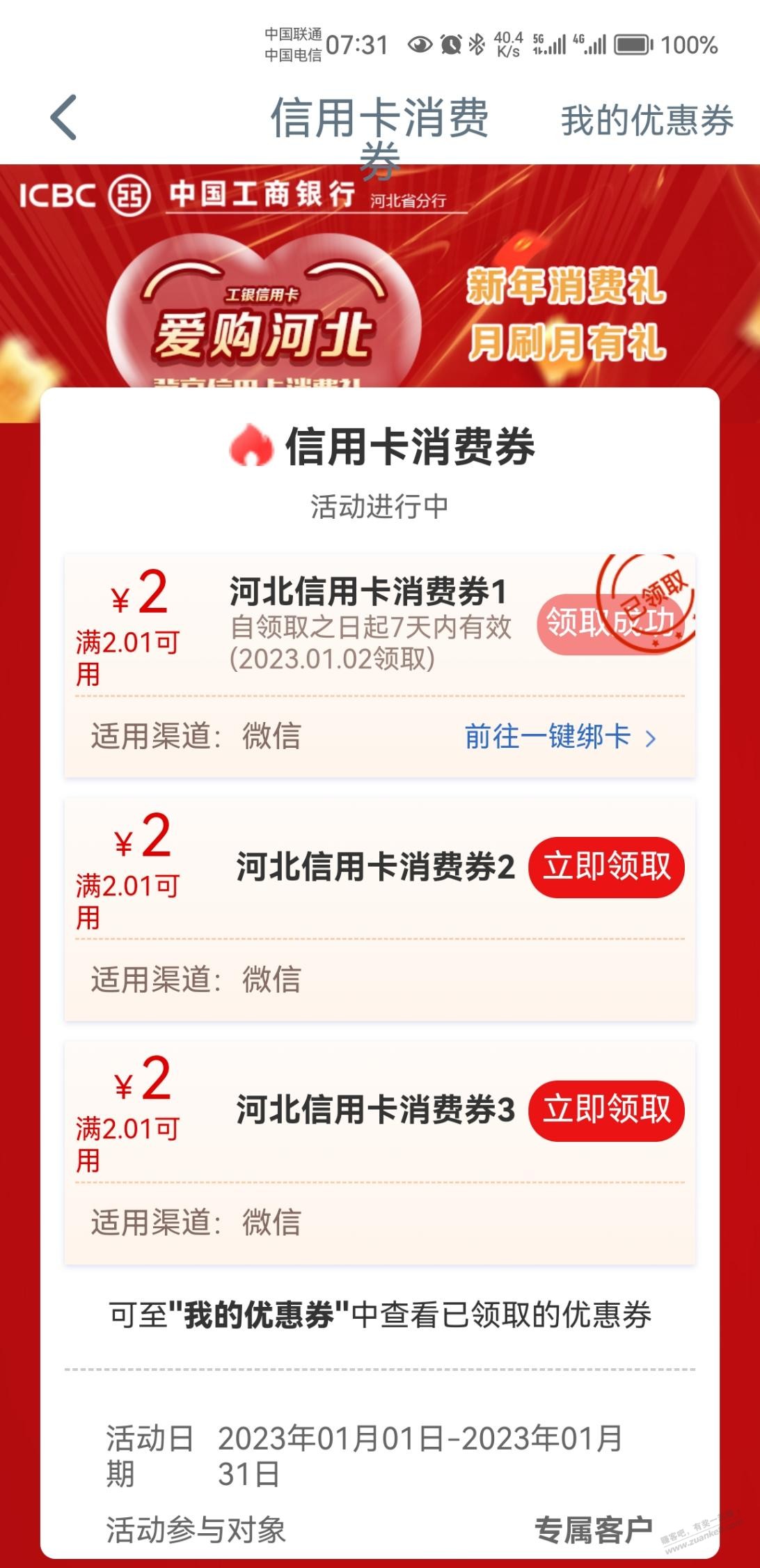Open the 前往一键绑卡 link
Image resolution: width=760 pixels, height=1568 pixels.
click(x=560, y=737)
